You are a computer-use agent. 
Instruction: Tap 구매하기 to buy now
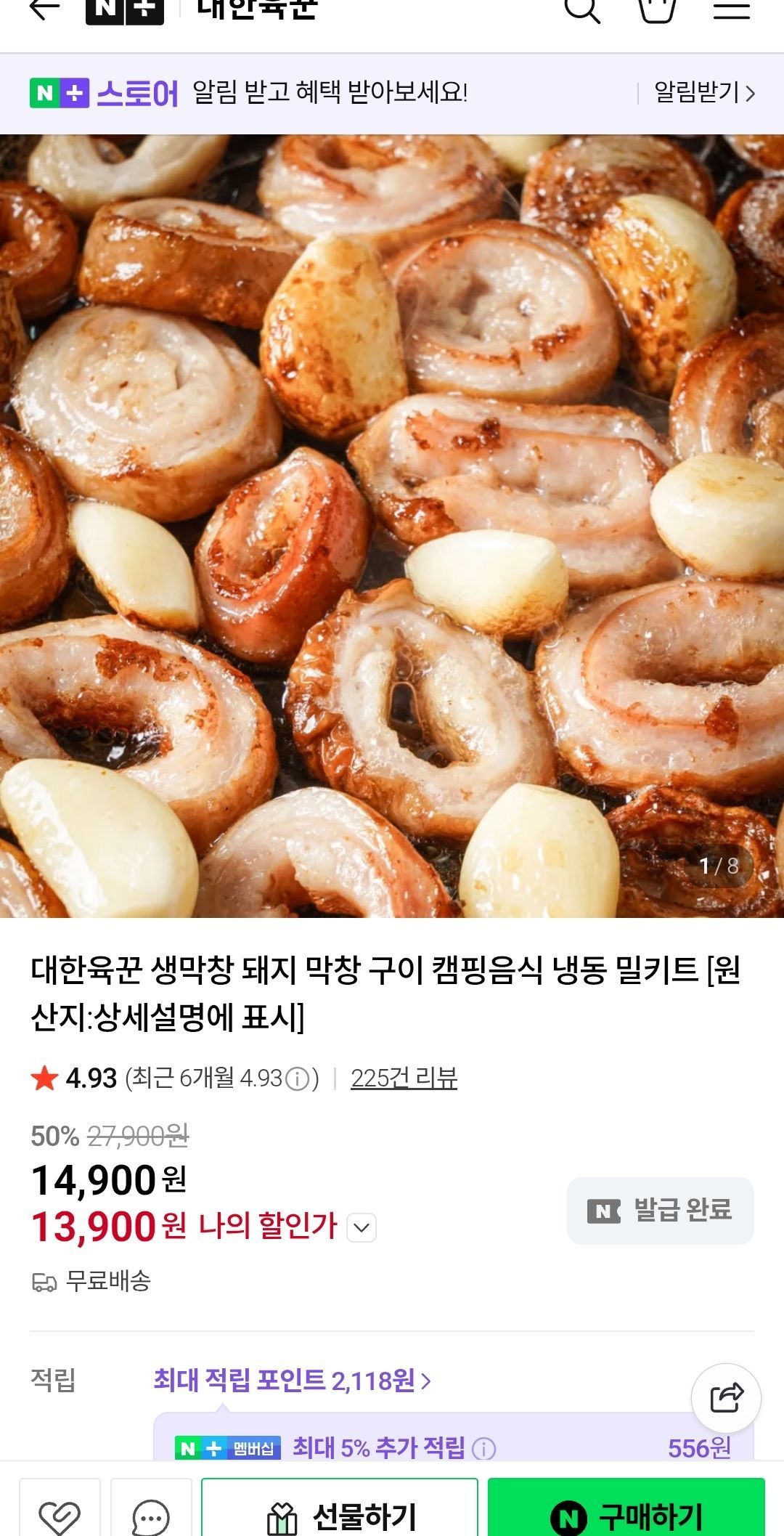click(x=626, y=1513)
